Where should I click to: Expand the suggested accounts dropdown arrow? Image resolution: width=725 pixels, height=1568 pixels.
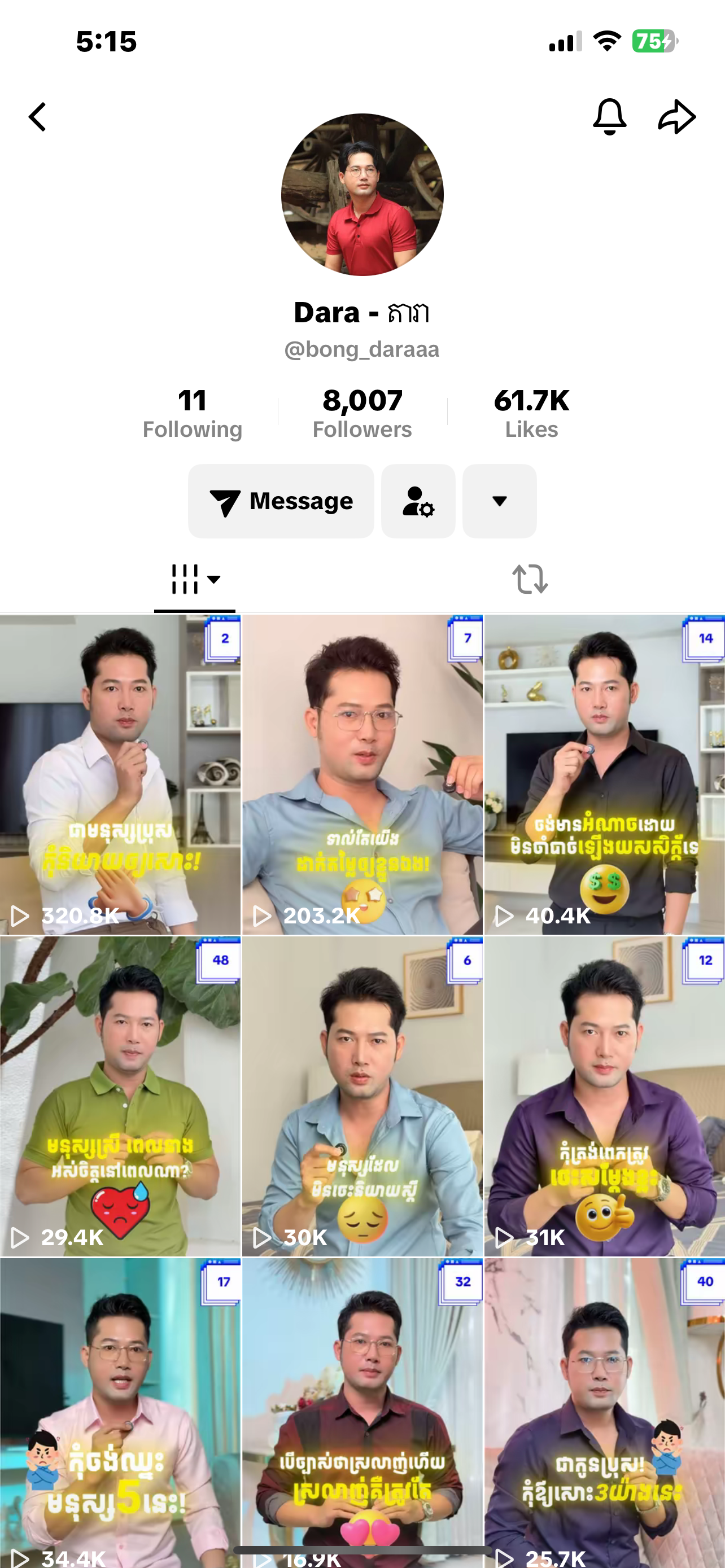(x=499, y=501)
